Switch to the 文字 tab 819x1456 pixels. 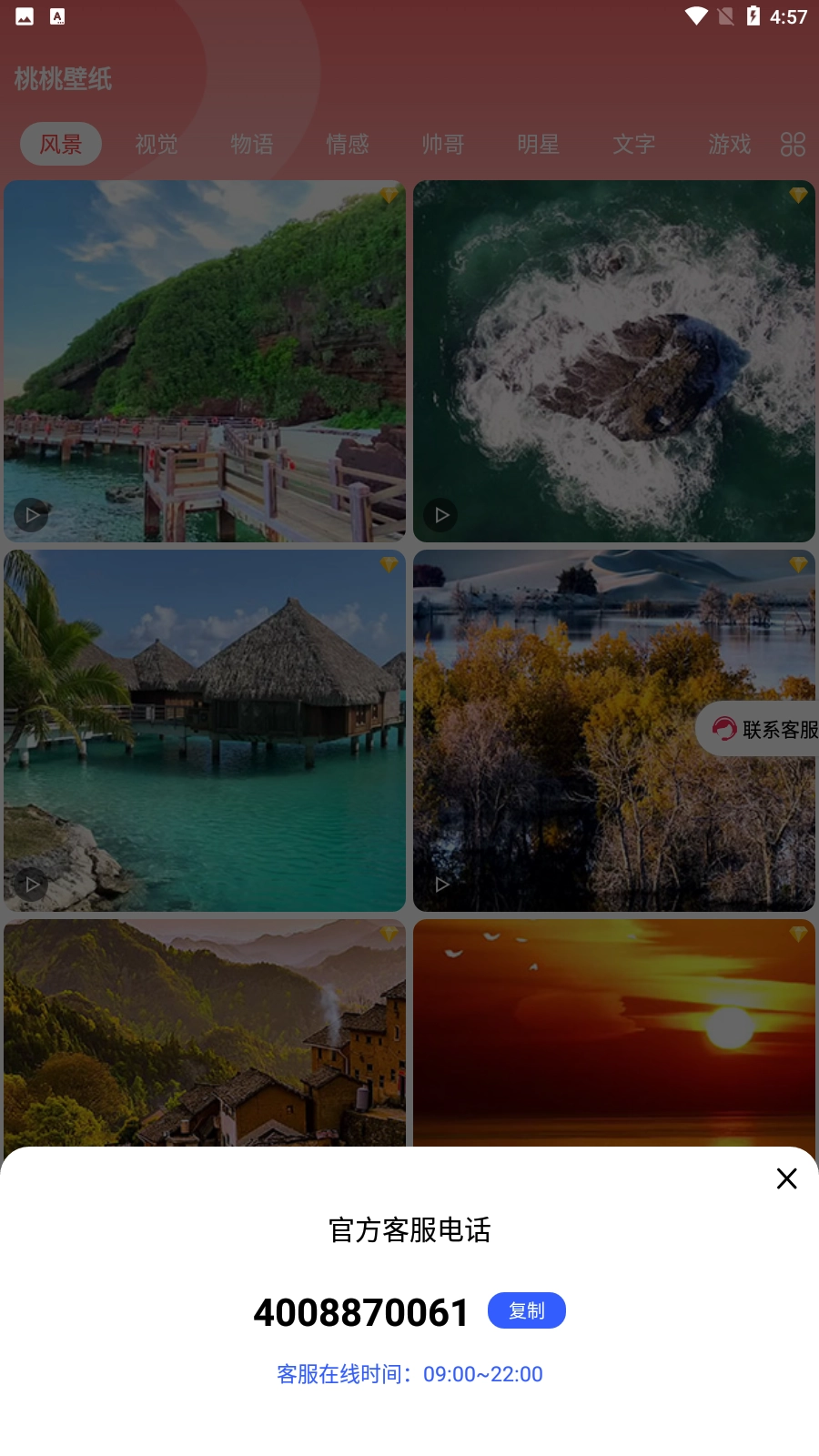tap(634, 144)
